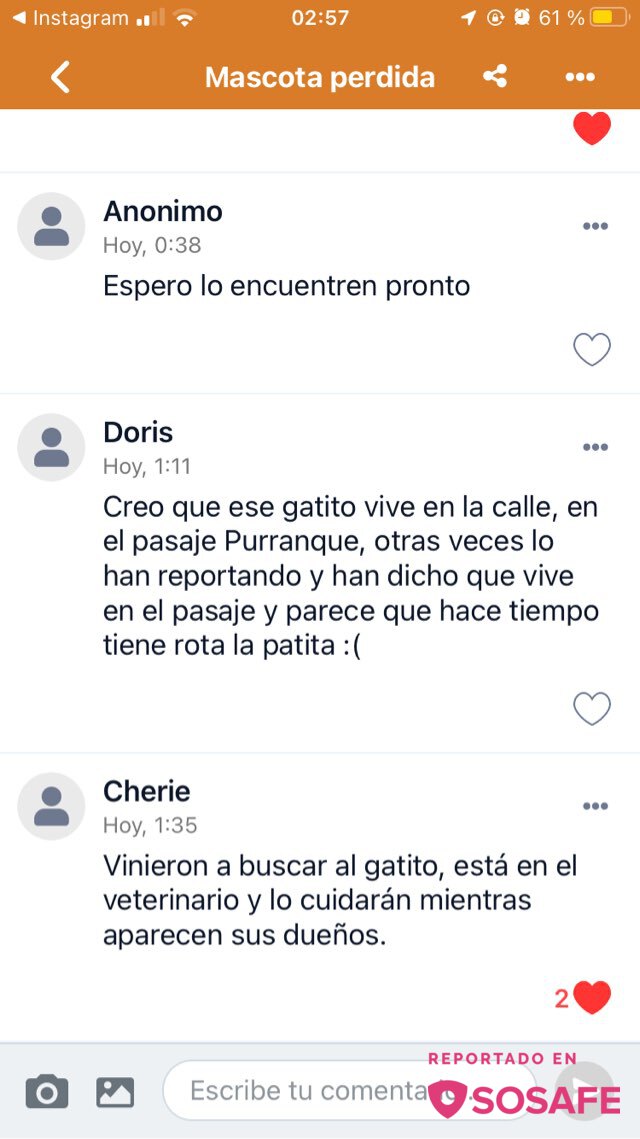This screenshot has height=1139, width=640.
Task: Share this lost pet report
Action: tap(495, 76)
